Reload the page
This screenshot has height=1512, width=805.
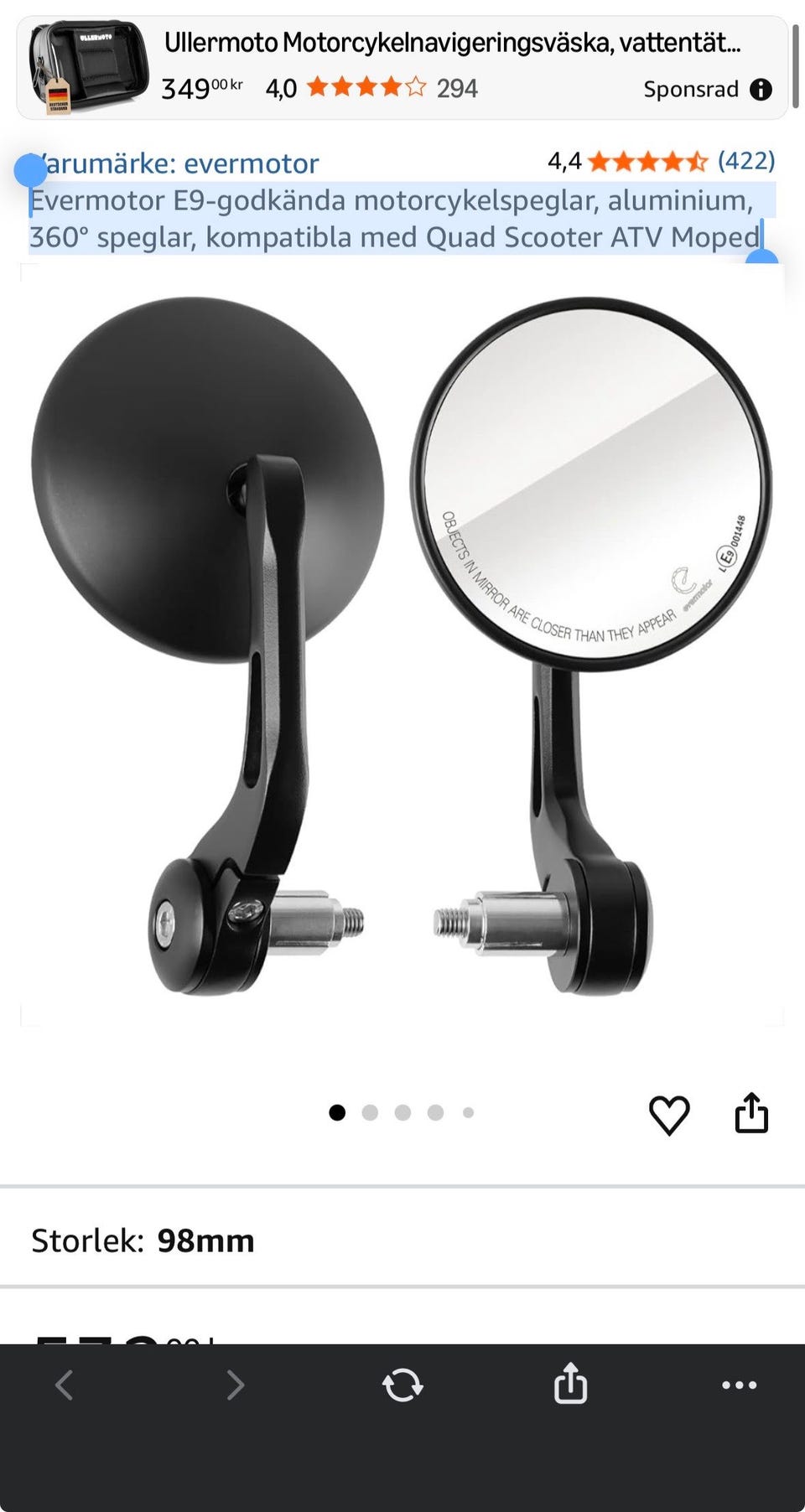[x=402, y=1385]
